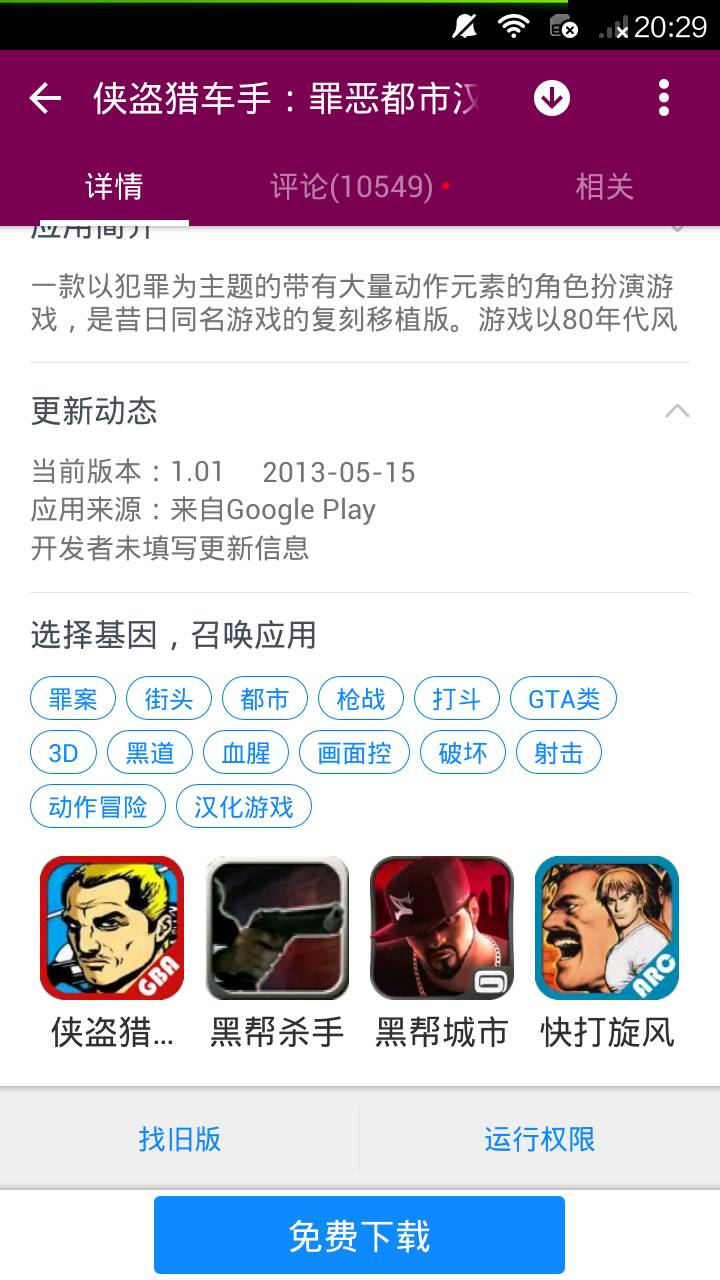Select the 画面控 tag chip
720x1280 pixels.
[x=354, y=753]
